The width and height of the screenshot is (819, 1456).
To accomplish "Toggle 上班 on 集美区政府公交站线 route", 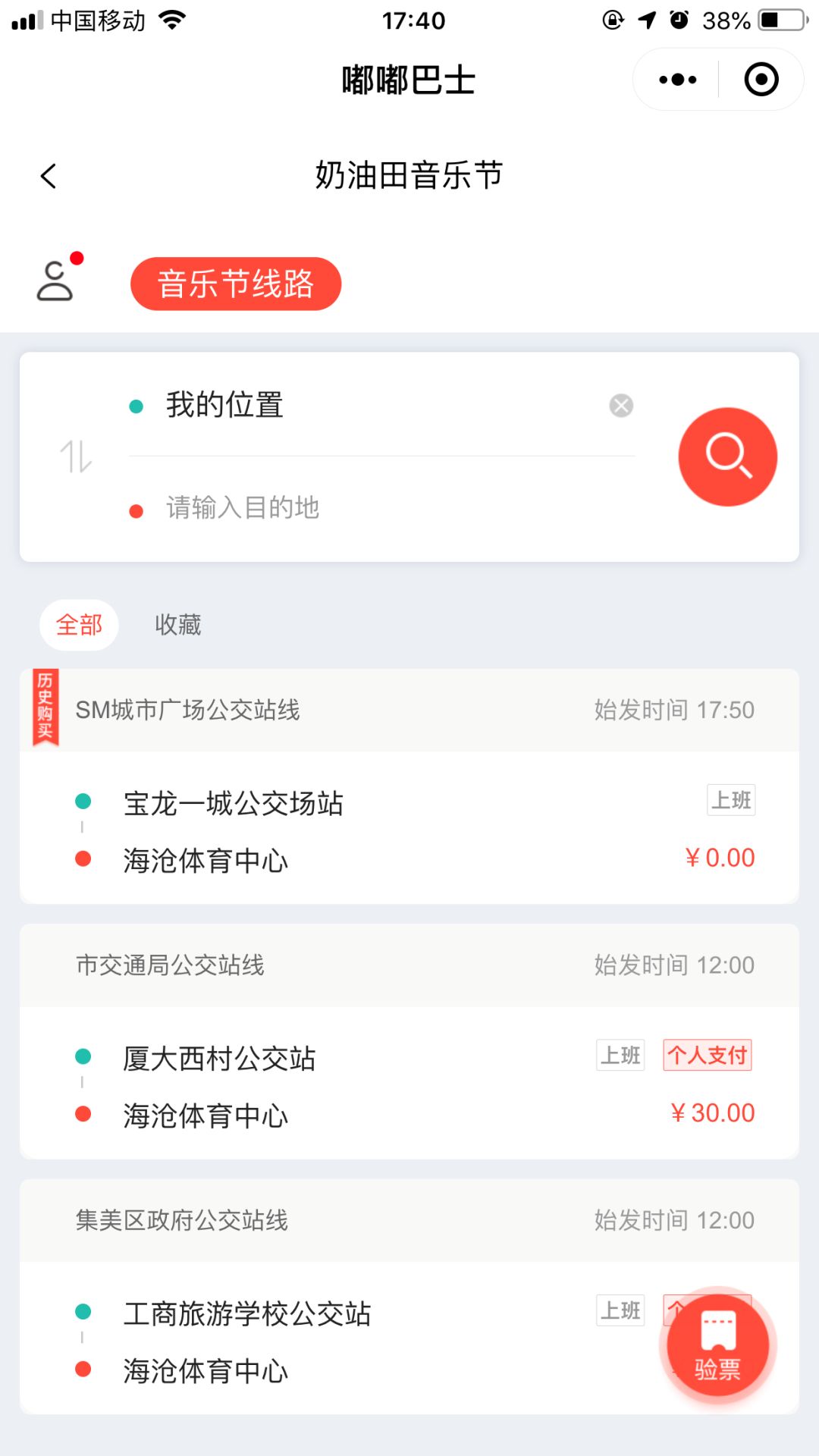I will (620, 1309).
